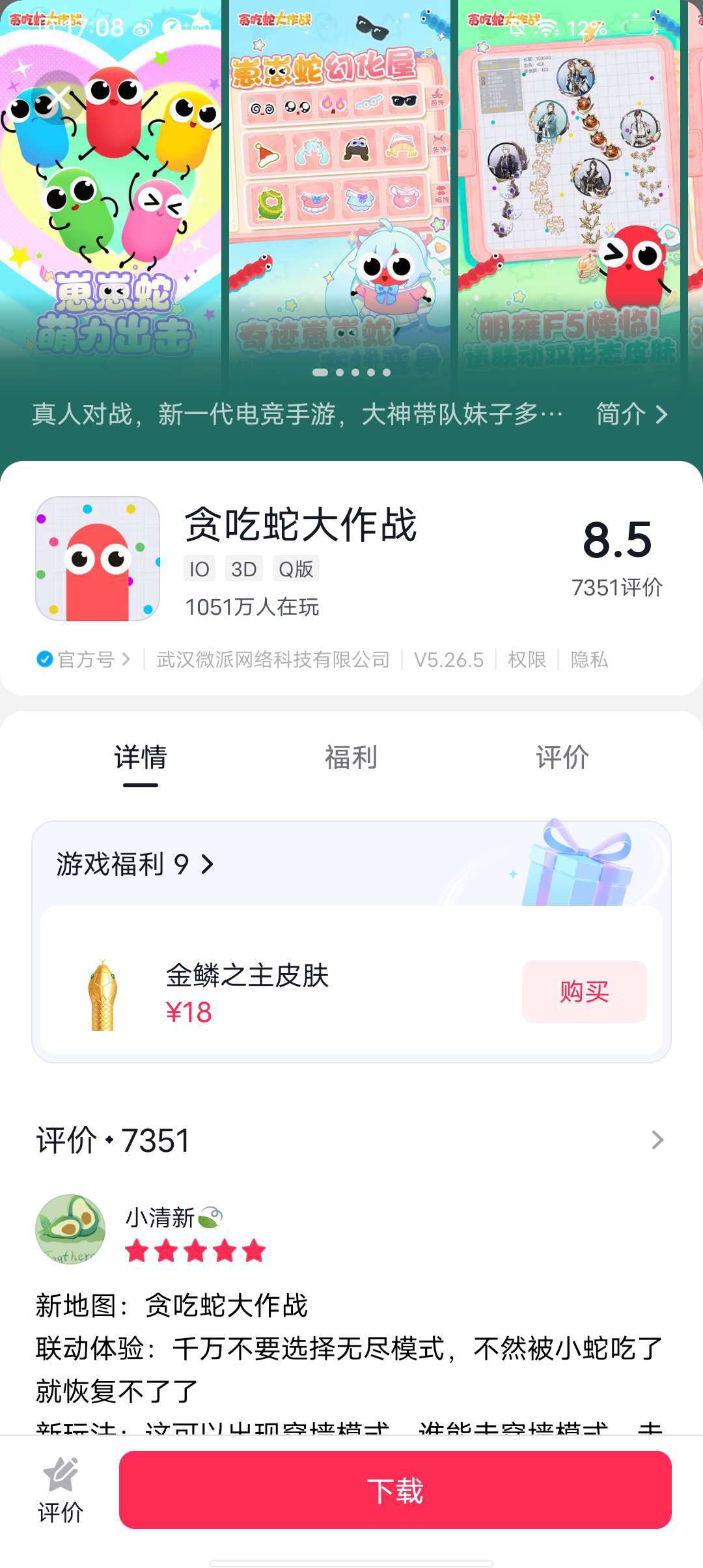Switch to the 评价 tab
Screen dimensions: 703x1568
point(562,758)
